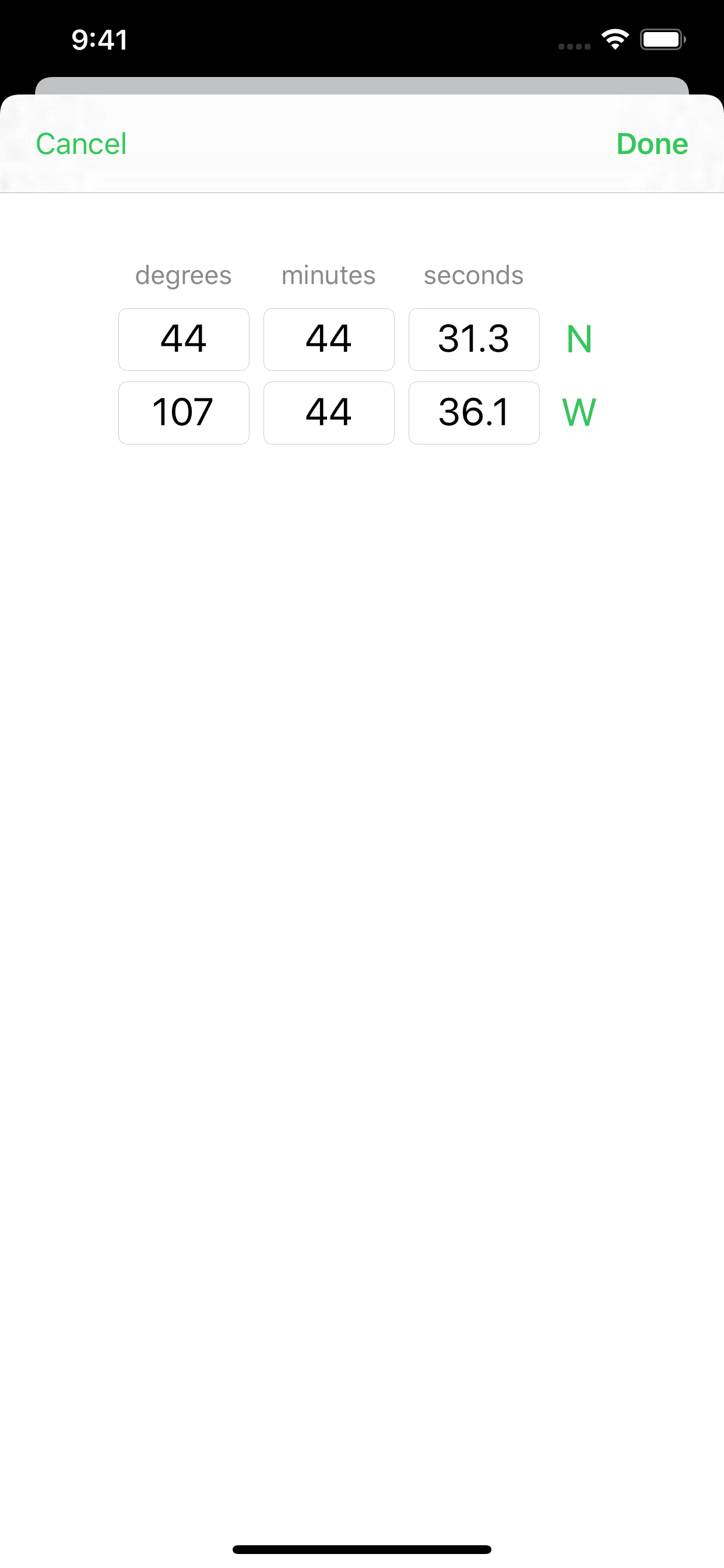Cancel the coordinate entry
Screen dimensions: 724x1568
coord(82,143)
